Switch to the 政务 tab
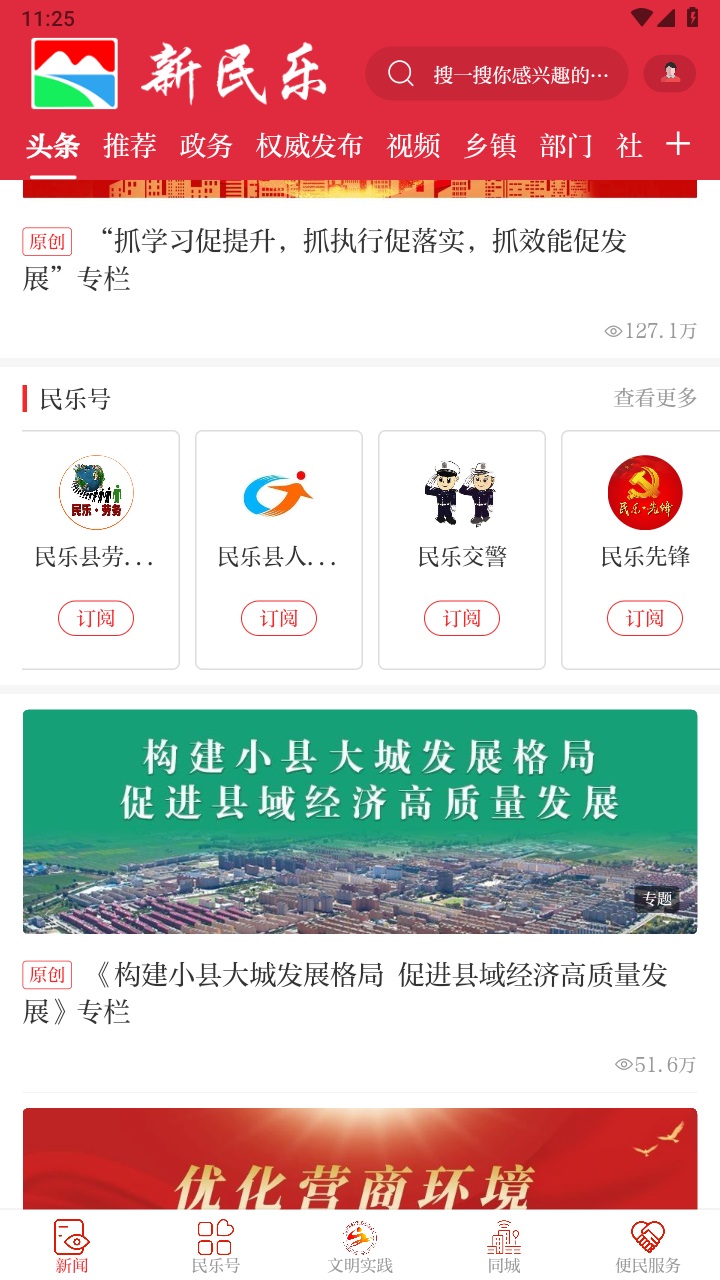Viewport: 720px width, 1280px height. click(205, 145)
